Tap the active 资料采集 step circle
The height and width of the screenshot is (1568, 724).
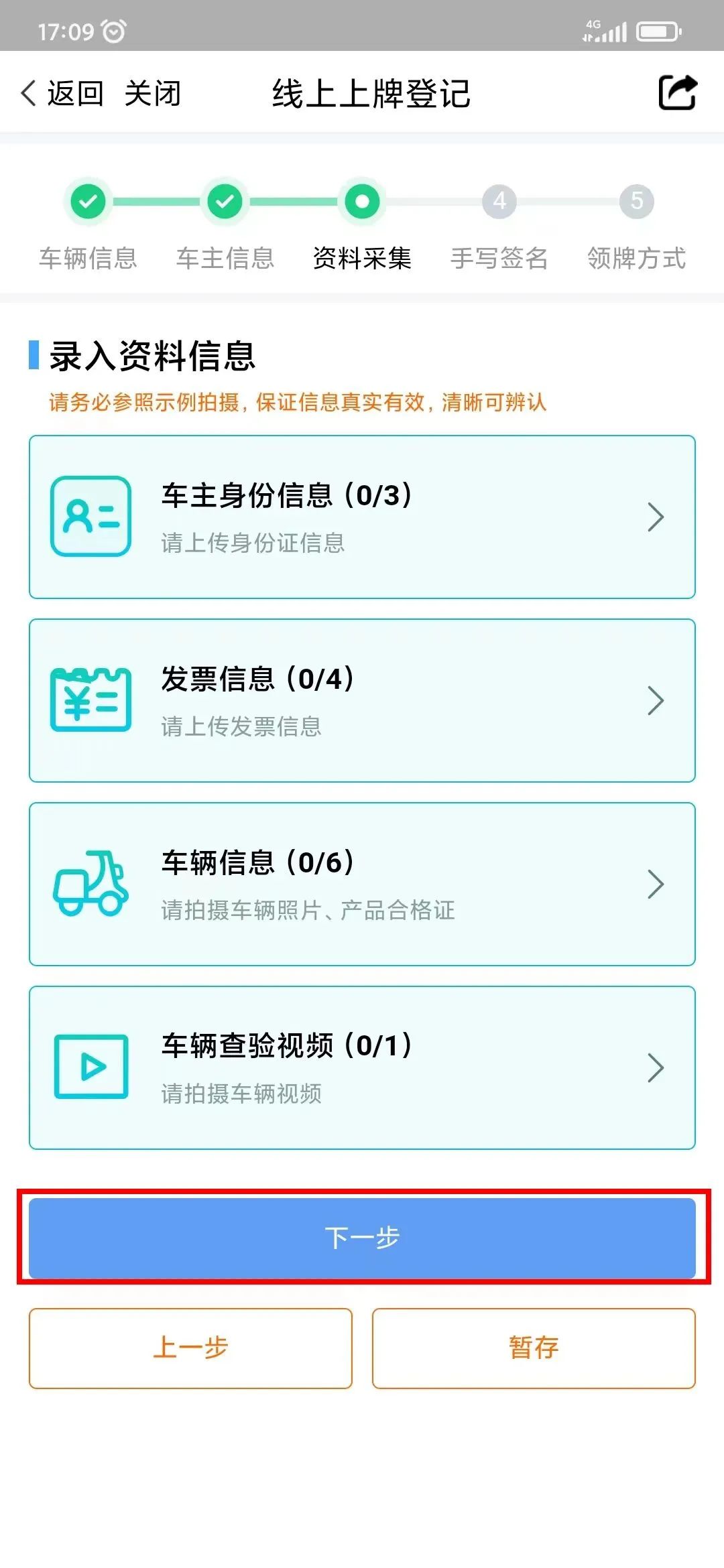pyautogui.click(x=362, y=202)
